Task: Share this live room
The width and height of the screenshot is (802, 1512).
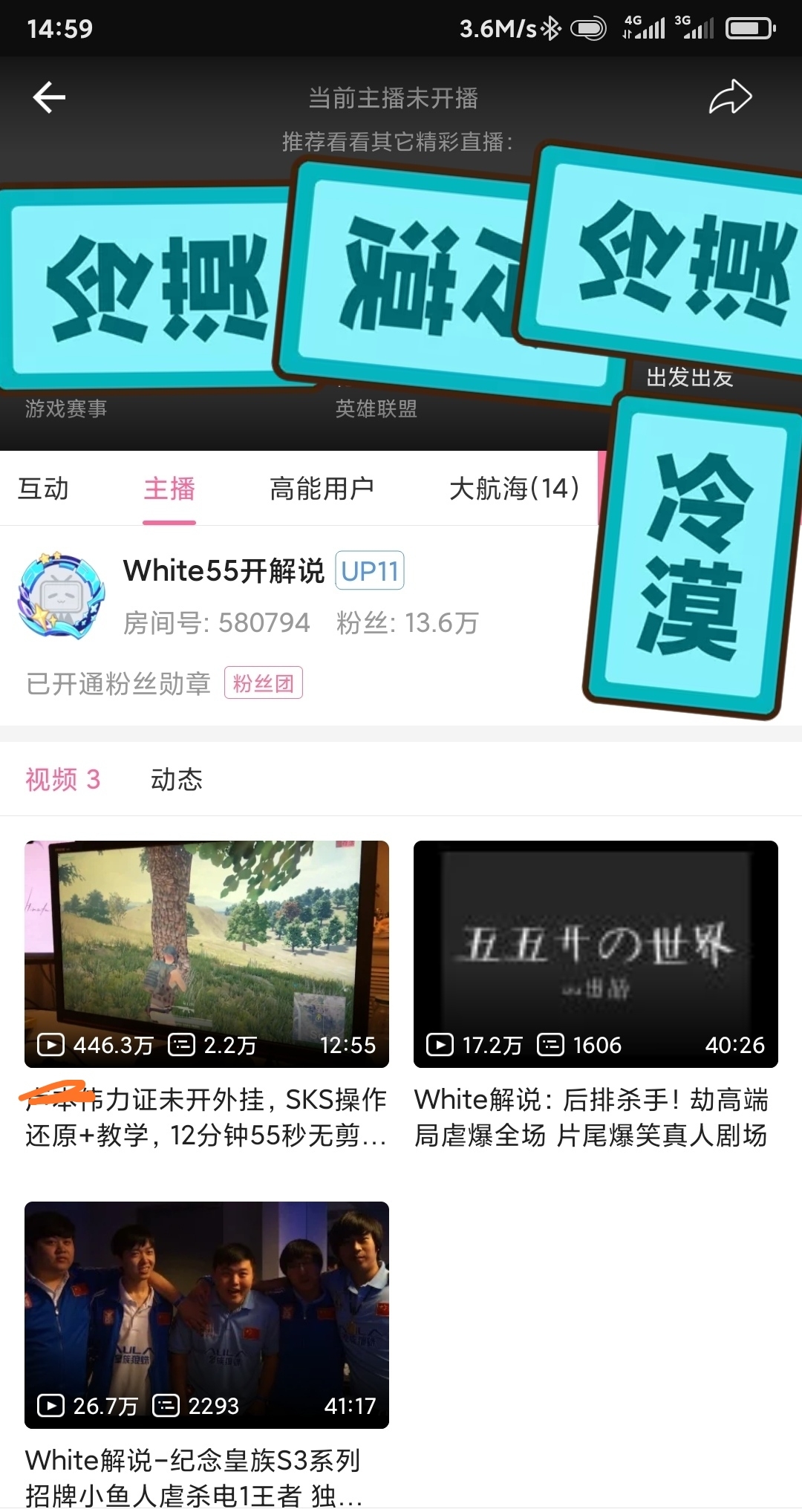Action: point(730,97)
